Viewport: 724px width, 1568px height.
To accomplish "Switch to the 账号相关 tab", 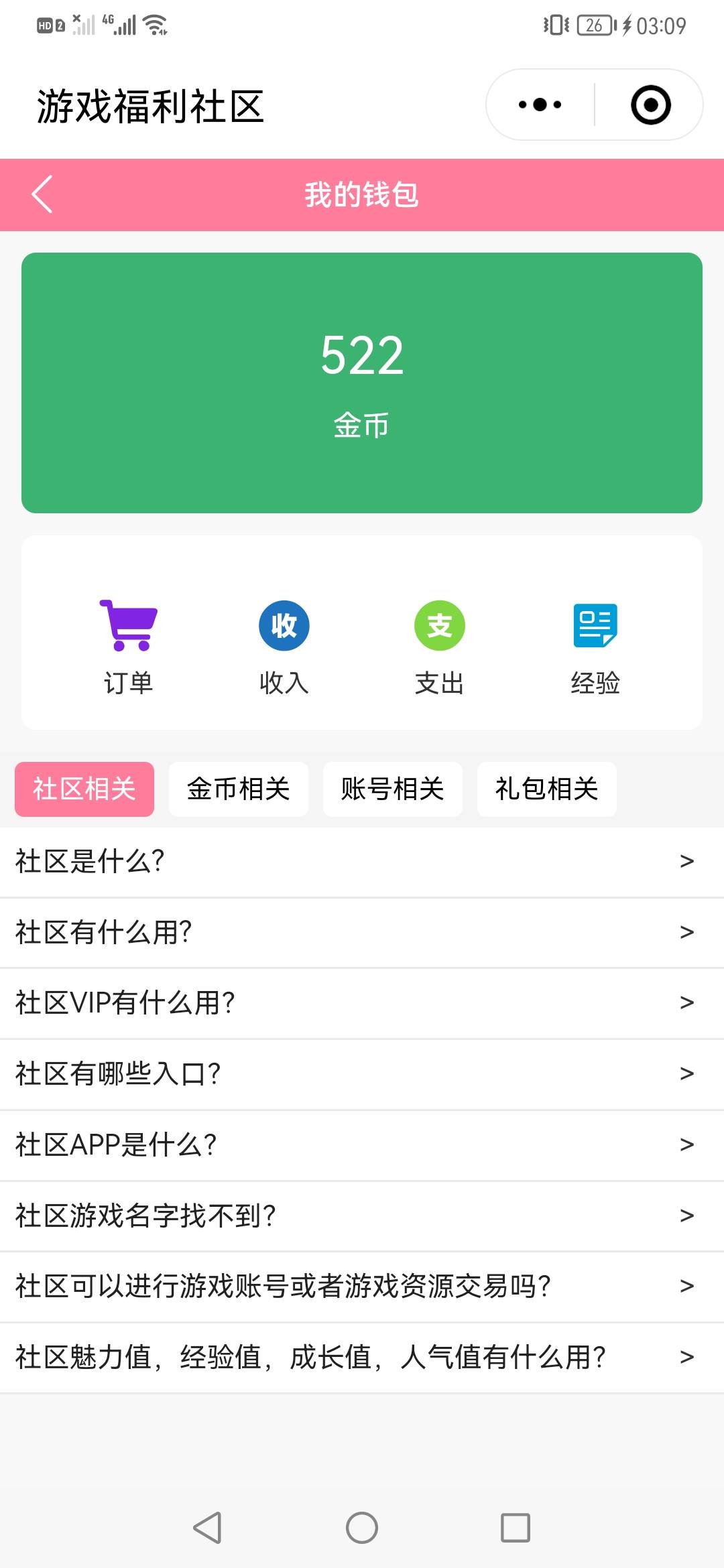I will point(393,789).
